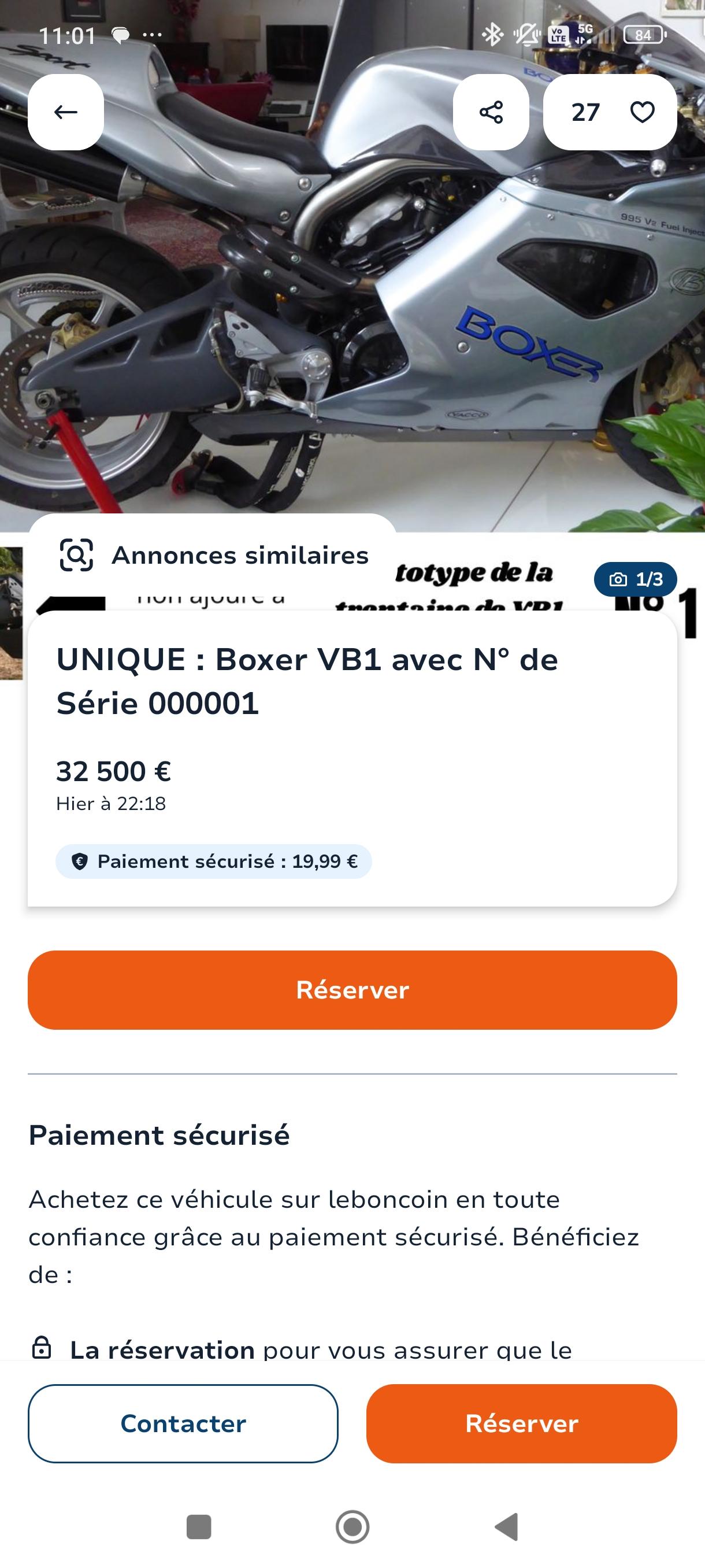Viewport: 705px width, 1568px height.
Task: Share this Boxer VB1 listing
Action: pos(491,112)
